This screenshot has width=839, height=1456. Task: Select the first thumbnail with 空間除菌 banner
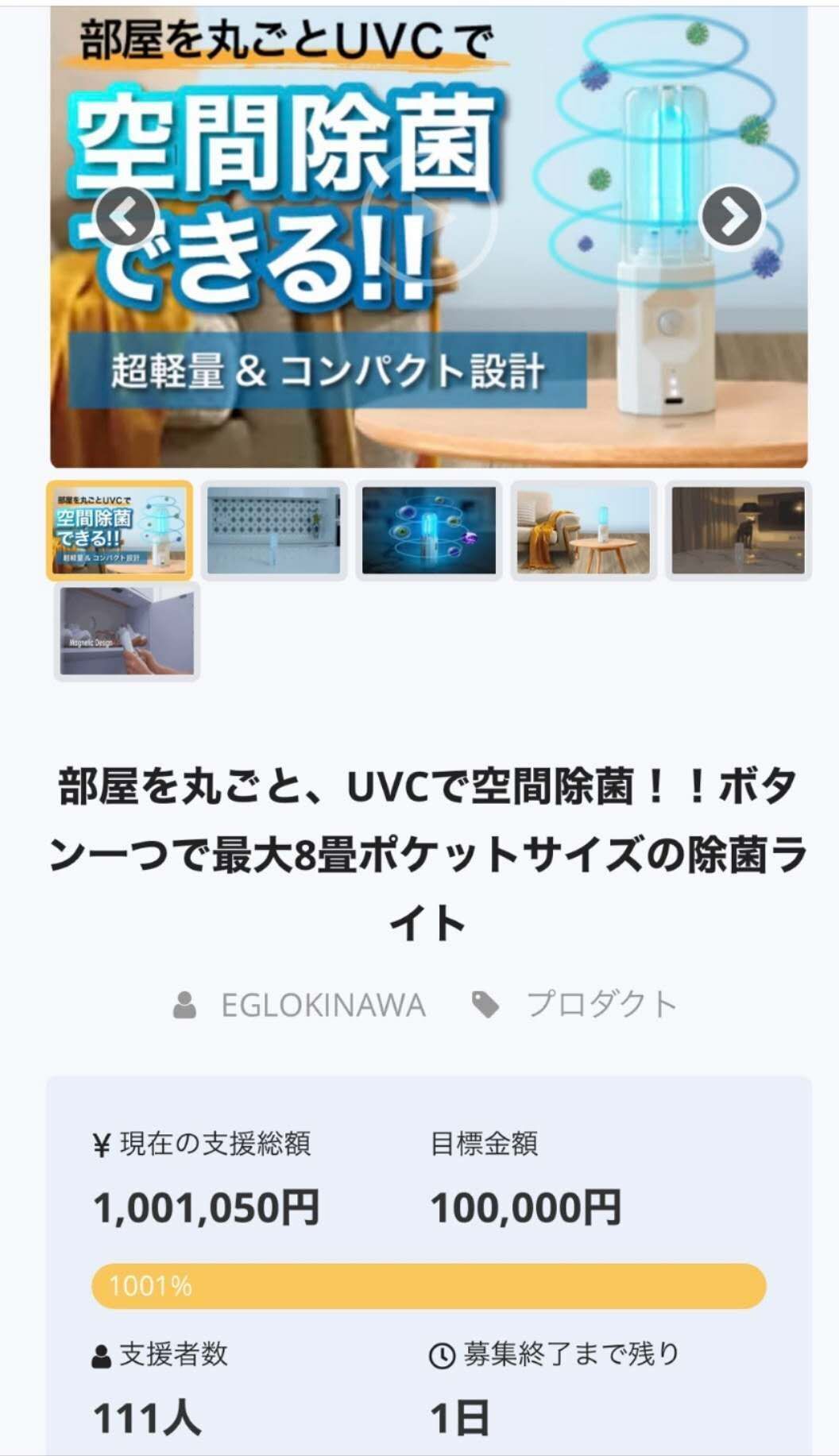(x=119, y=530)
